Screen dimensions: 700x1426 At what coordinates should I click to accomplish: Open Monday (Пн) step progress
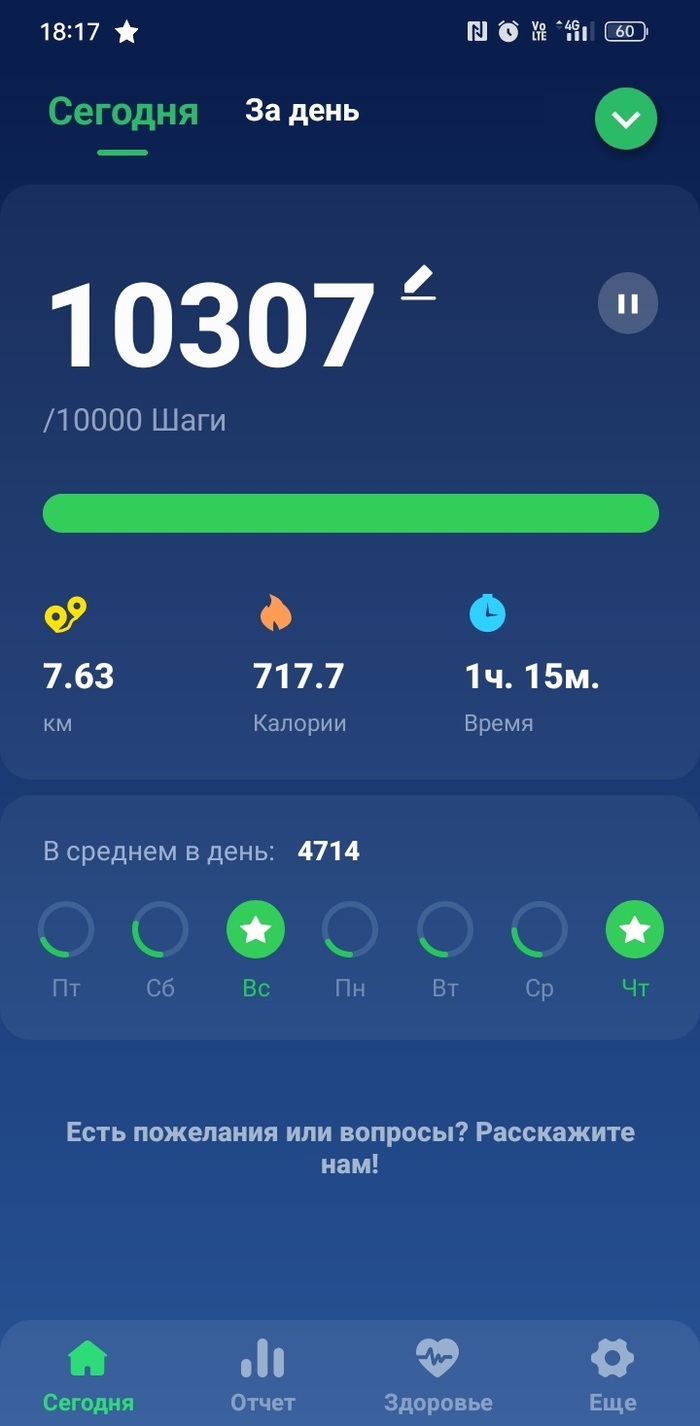350,930
